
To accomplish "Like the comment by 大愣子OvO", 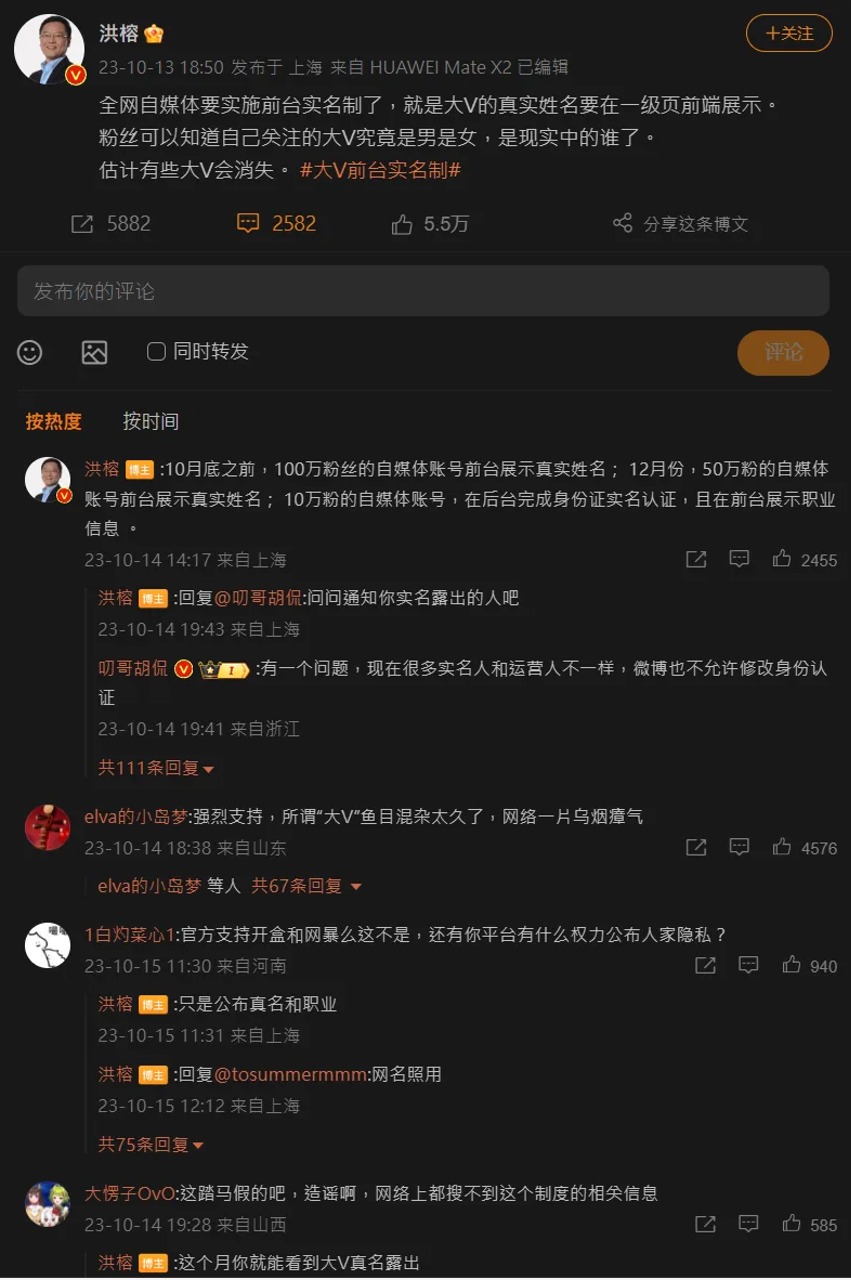I will pos(791,1224).
